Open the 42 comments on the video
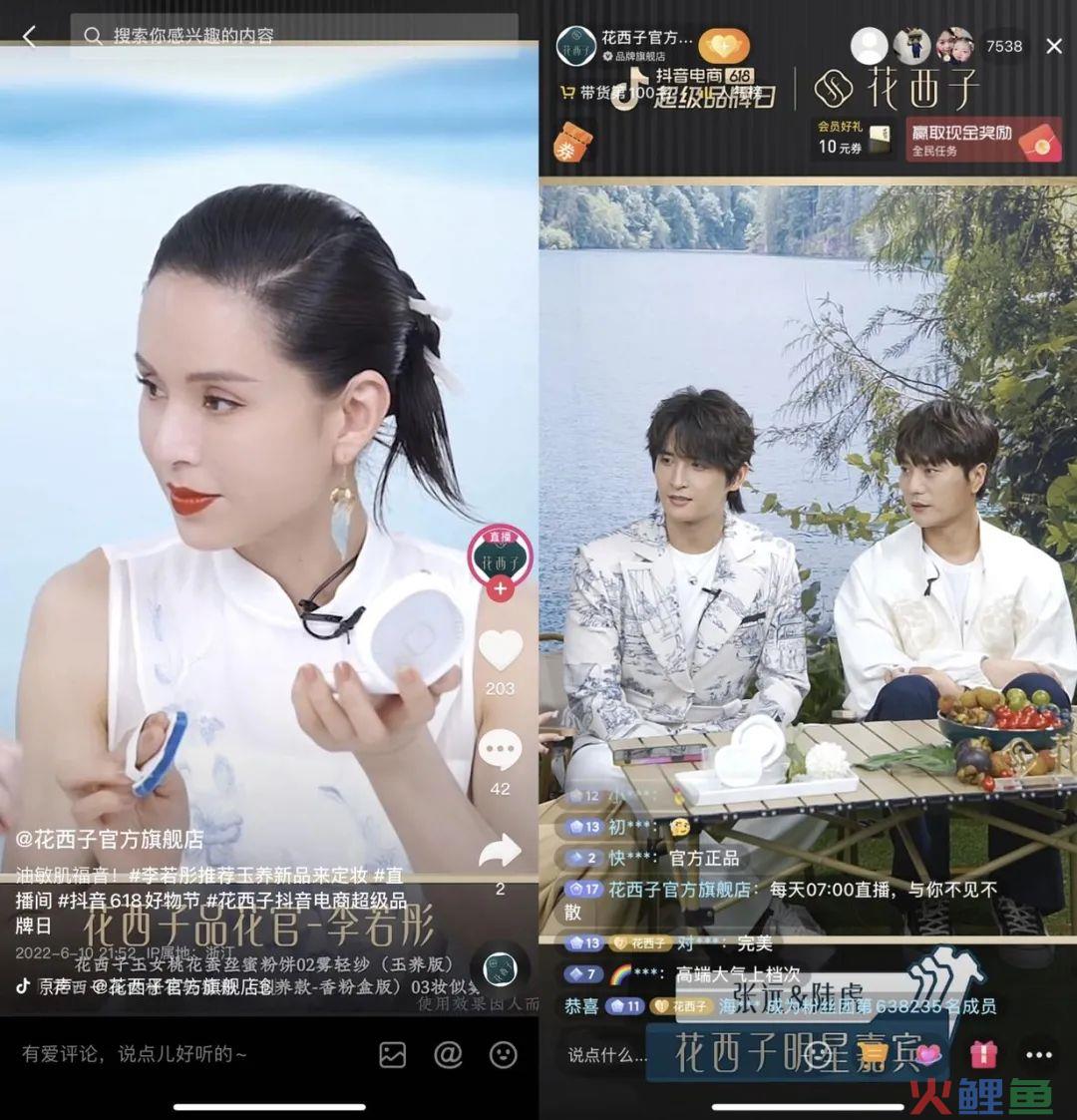Image resolution: width=1077 pixels, height=1120 pixels. click(500, 750)
